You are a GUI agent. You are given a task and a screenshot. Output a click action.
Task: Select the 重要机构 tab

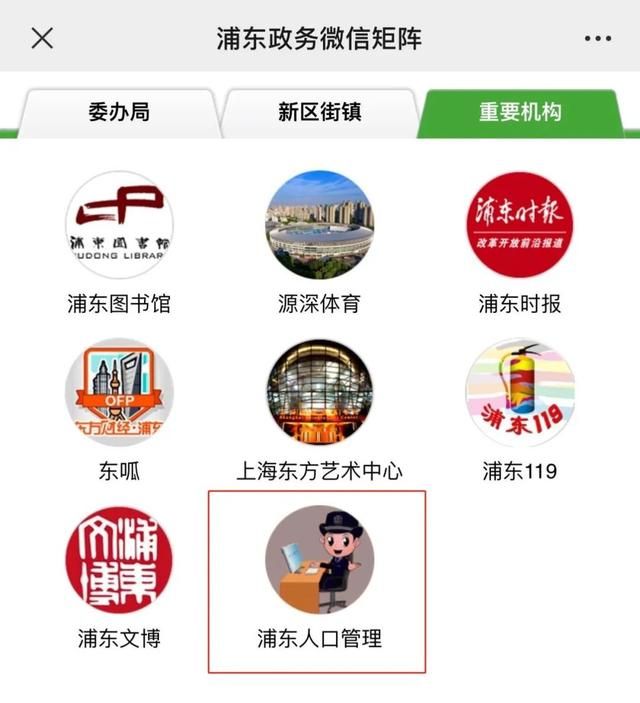coord(520,112)
